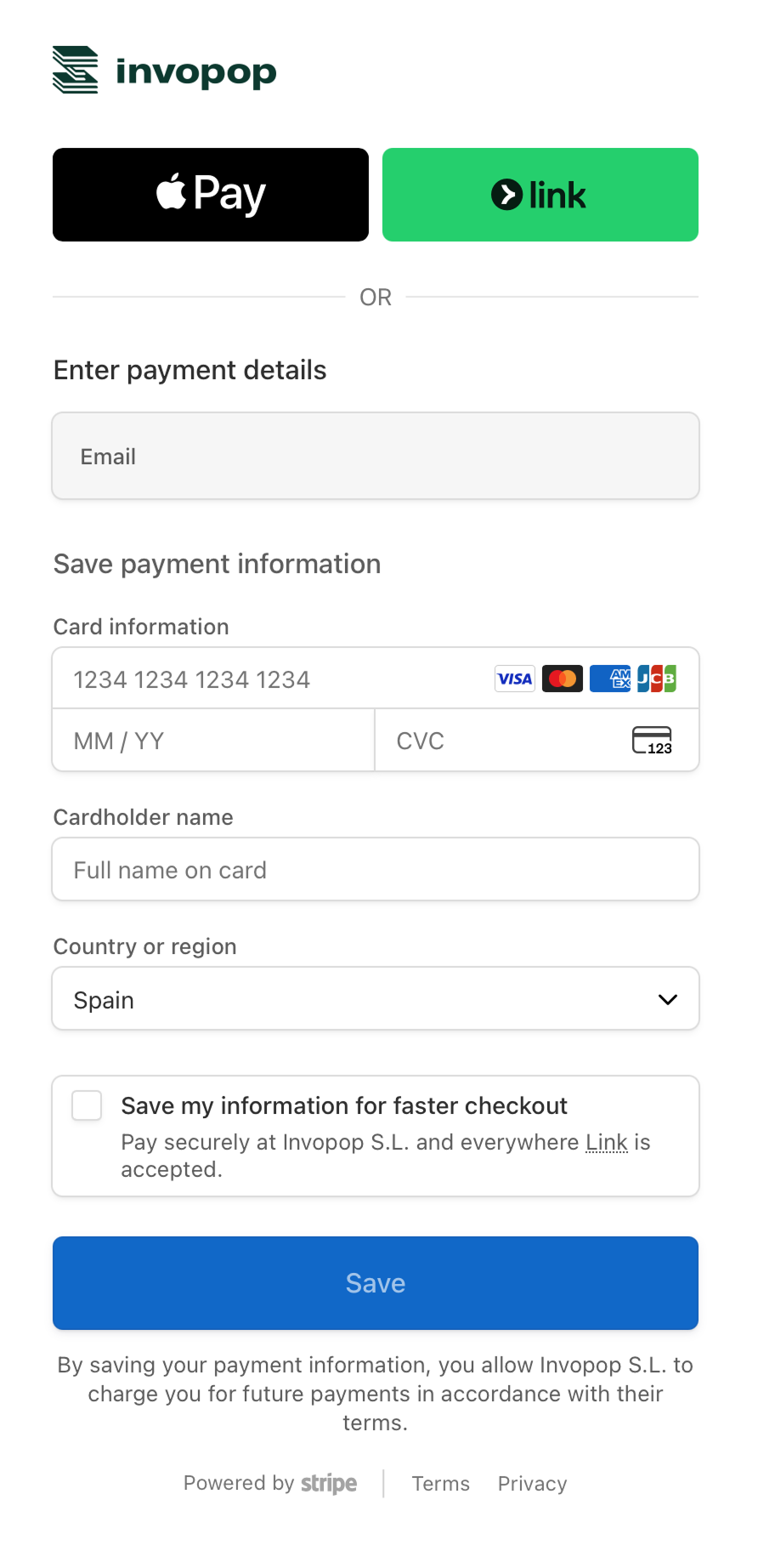The height and width of the screenshot is (1568, 758).
Task: Tap the blue Save button
Action: coord(375,1283)
